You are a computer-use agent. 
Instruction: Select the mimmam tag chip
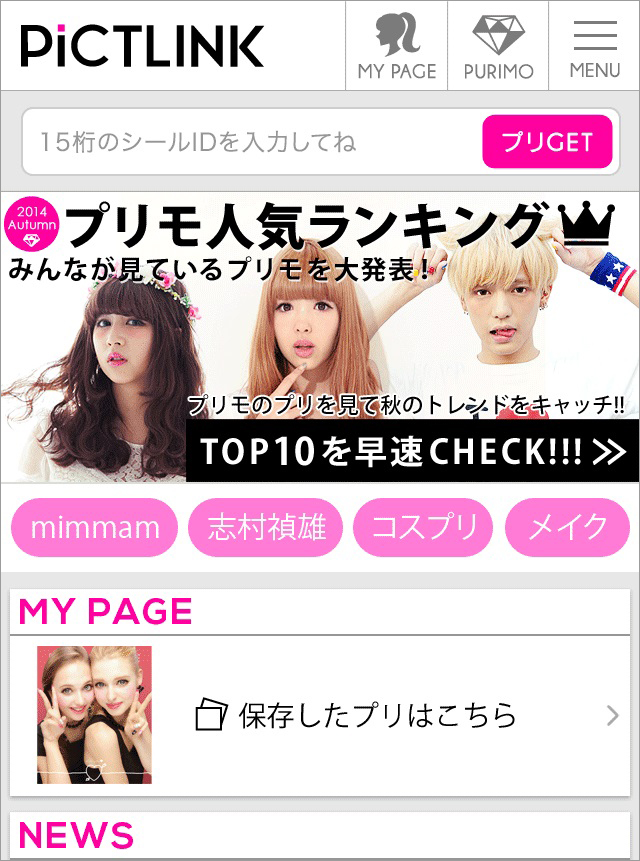tap(95, 527)
